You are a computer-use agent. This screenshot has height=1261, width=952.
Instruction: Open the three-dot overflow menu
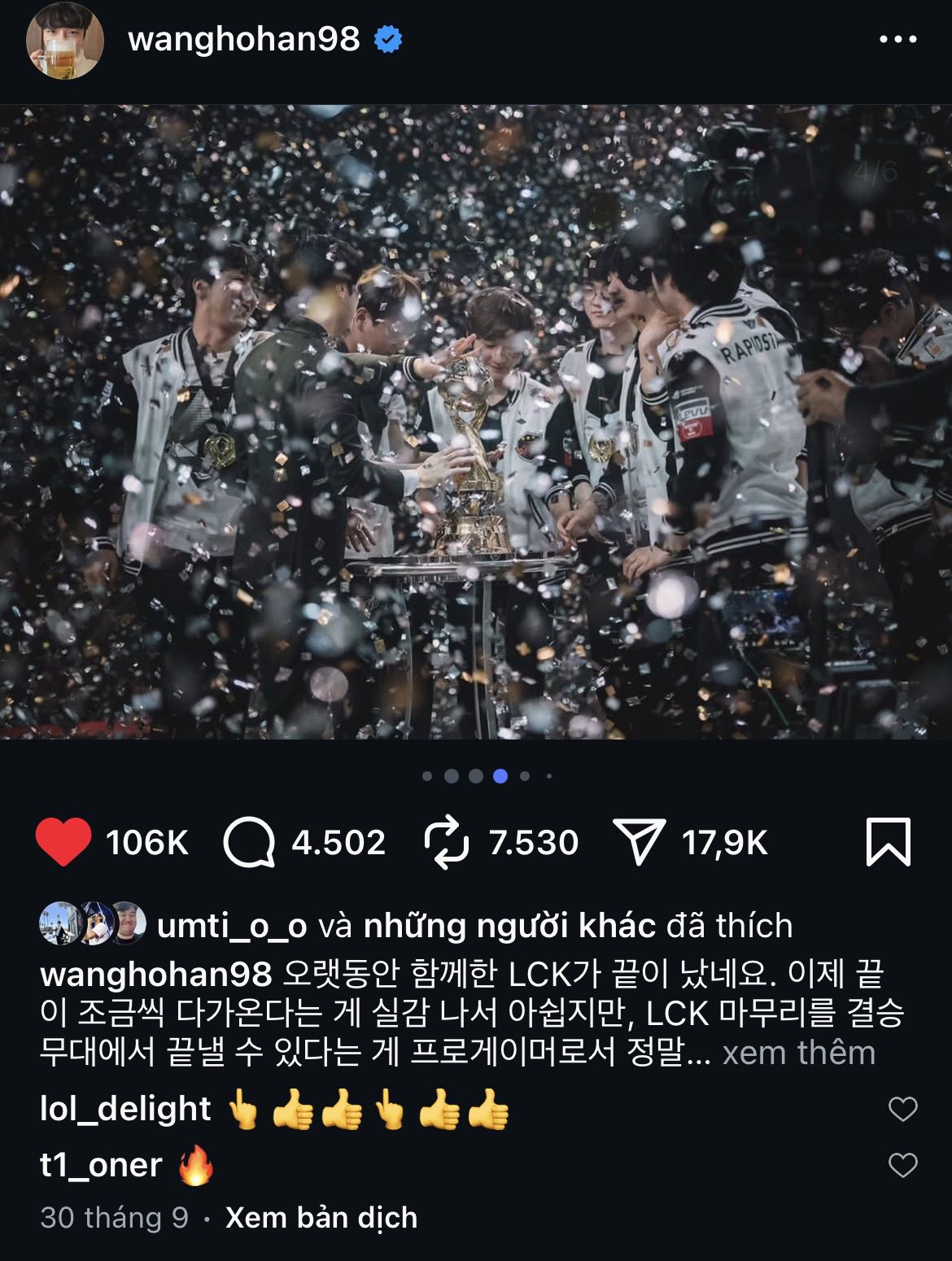(898, 39)
